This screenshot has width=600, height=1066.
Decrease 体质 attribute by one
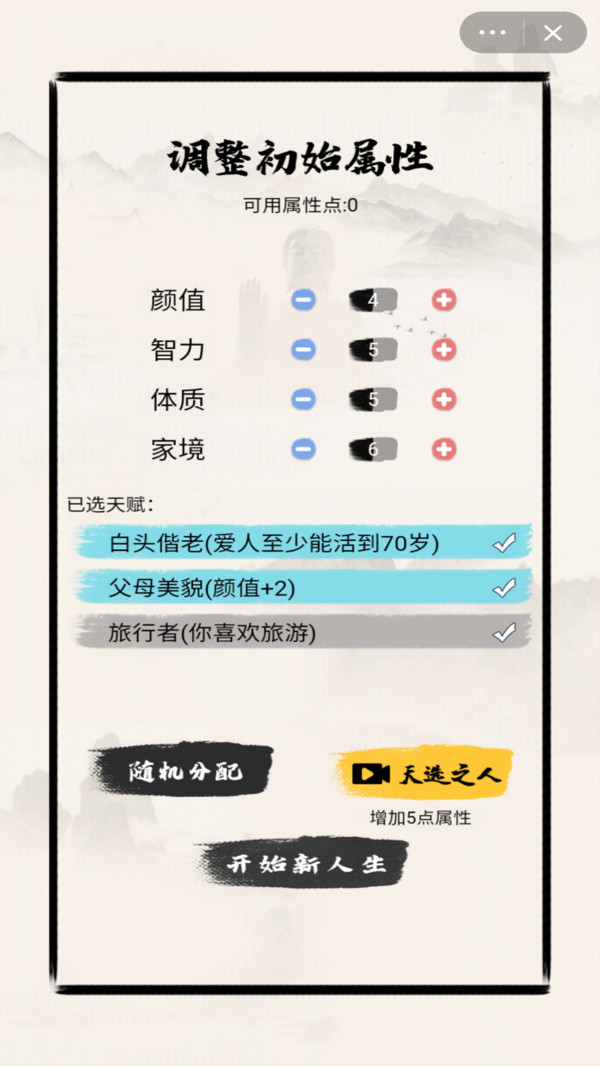[x=303, y=400]
